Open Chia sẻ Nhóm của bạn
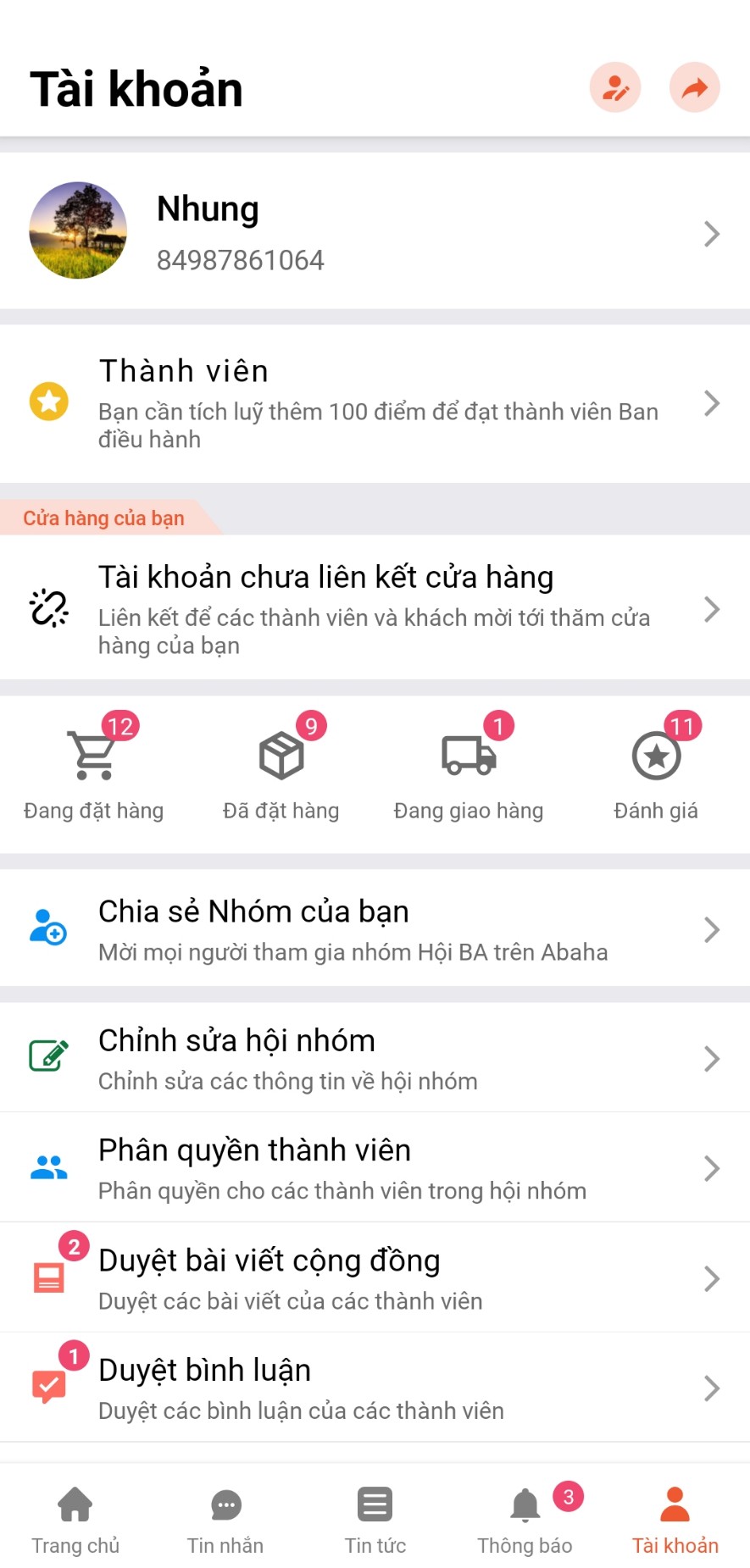750x1568 pixels. [375, 929]
